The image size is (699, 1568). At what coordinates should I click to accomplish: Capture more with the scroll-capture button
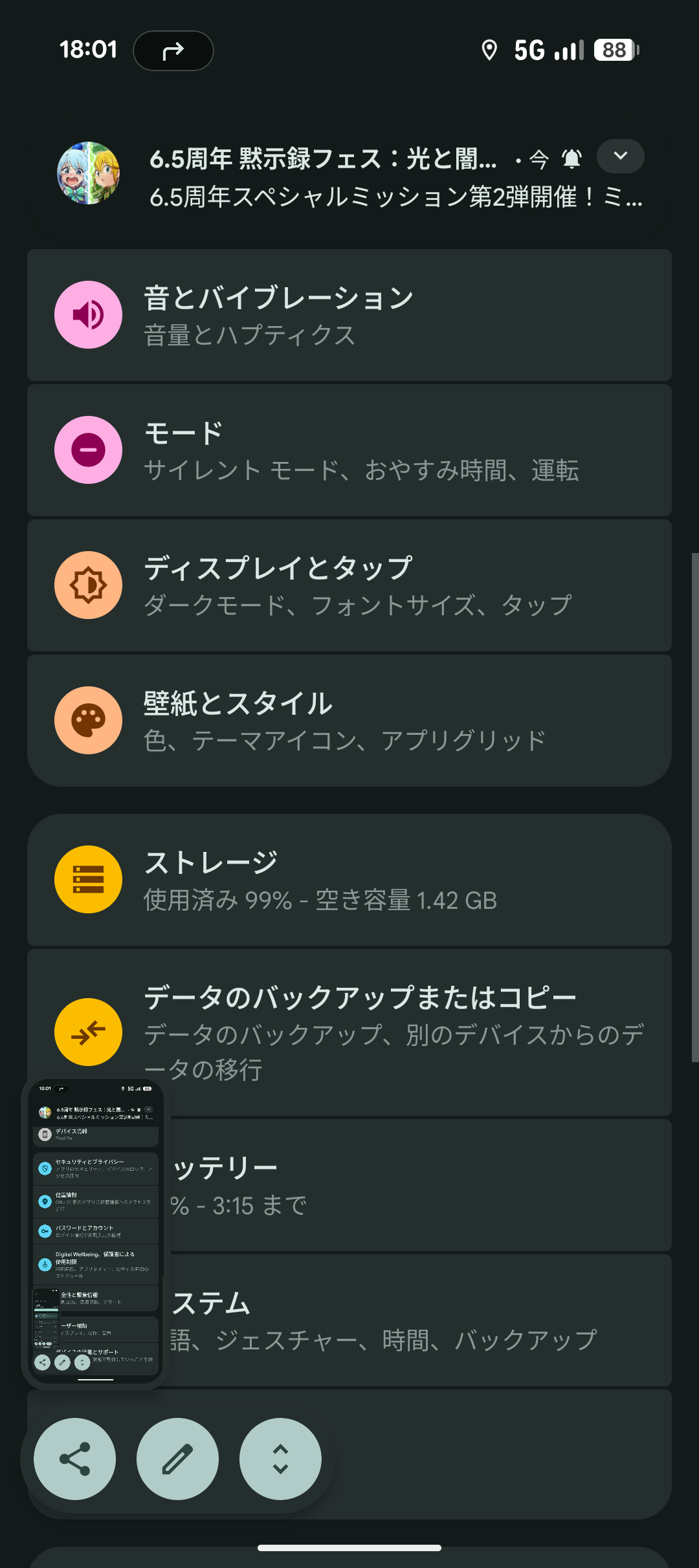280,1459
